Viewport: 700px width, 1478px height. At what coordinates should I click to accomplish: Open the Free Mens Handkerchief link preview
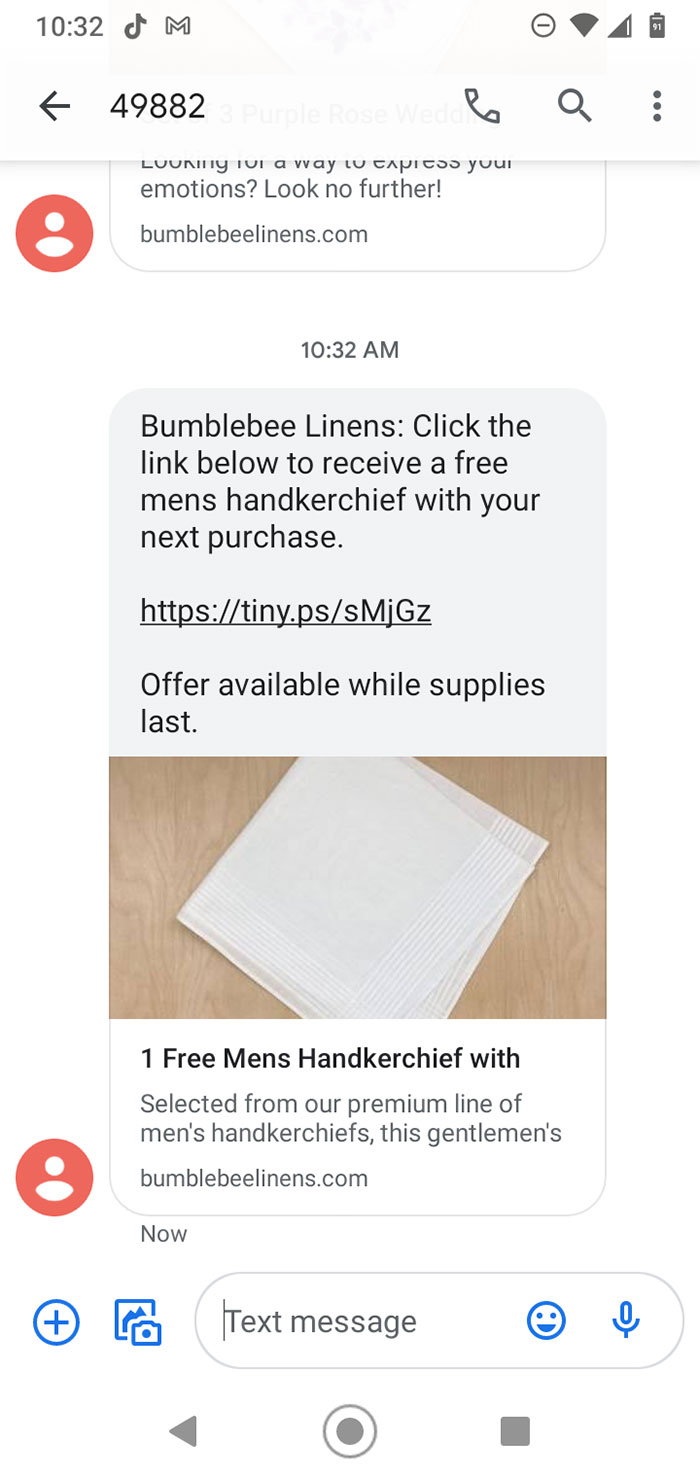357,1100
